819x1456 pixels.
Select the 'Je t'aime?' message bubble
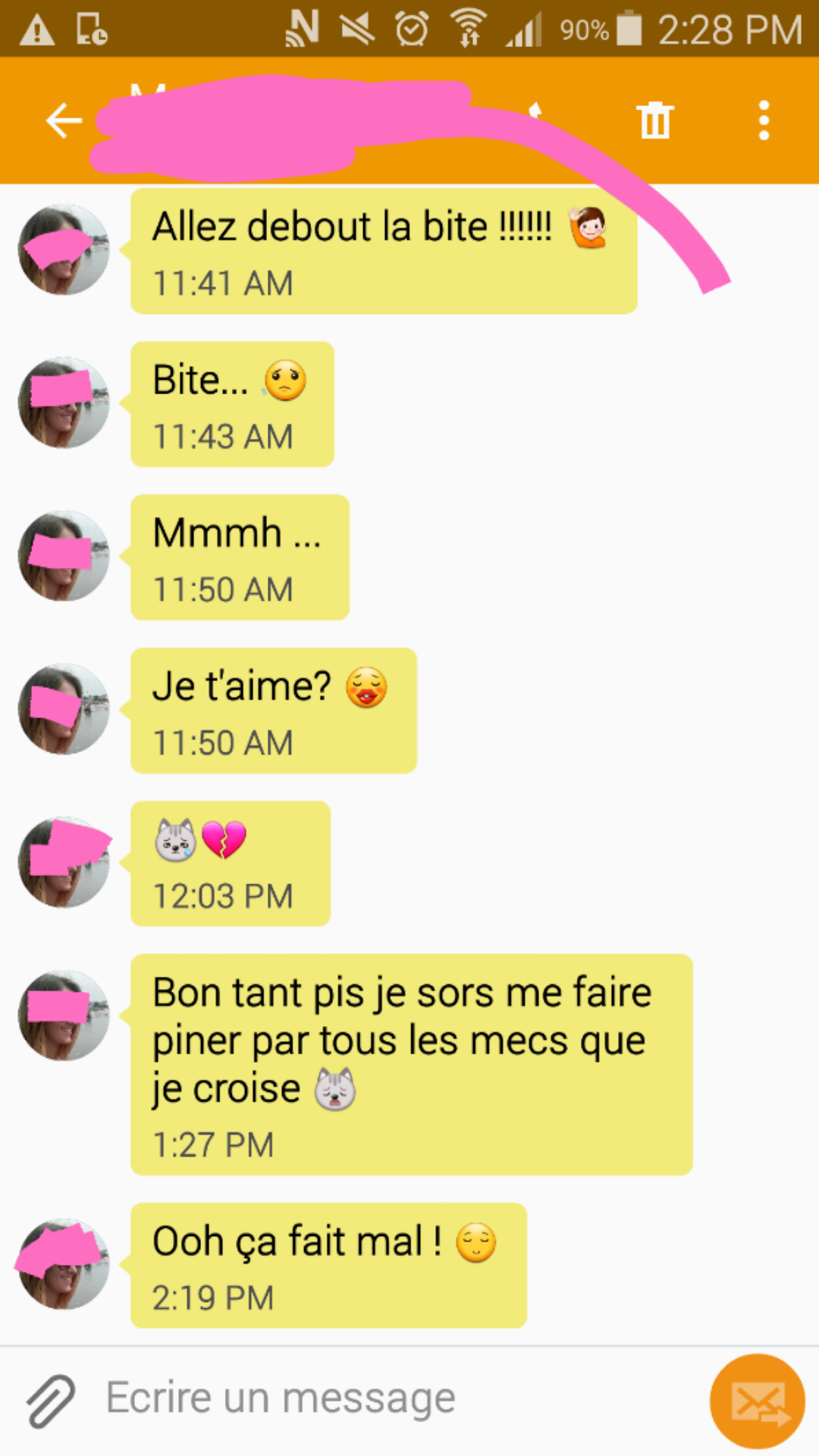tap(274, 711)
